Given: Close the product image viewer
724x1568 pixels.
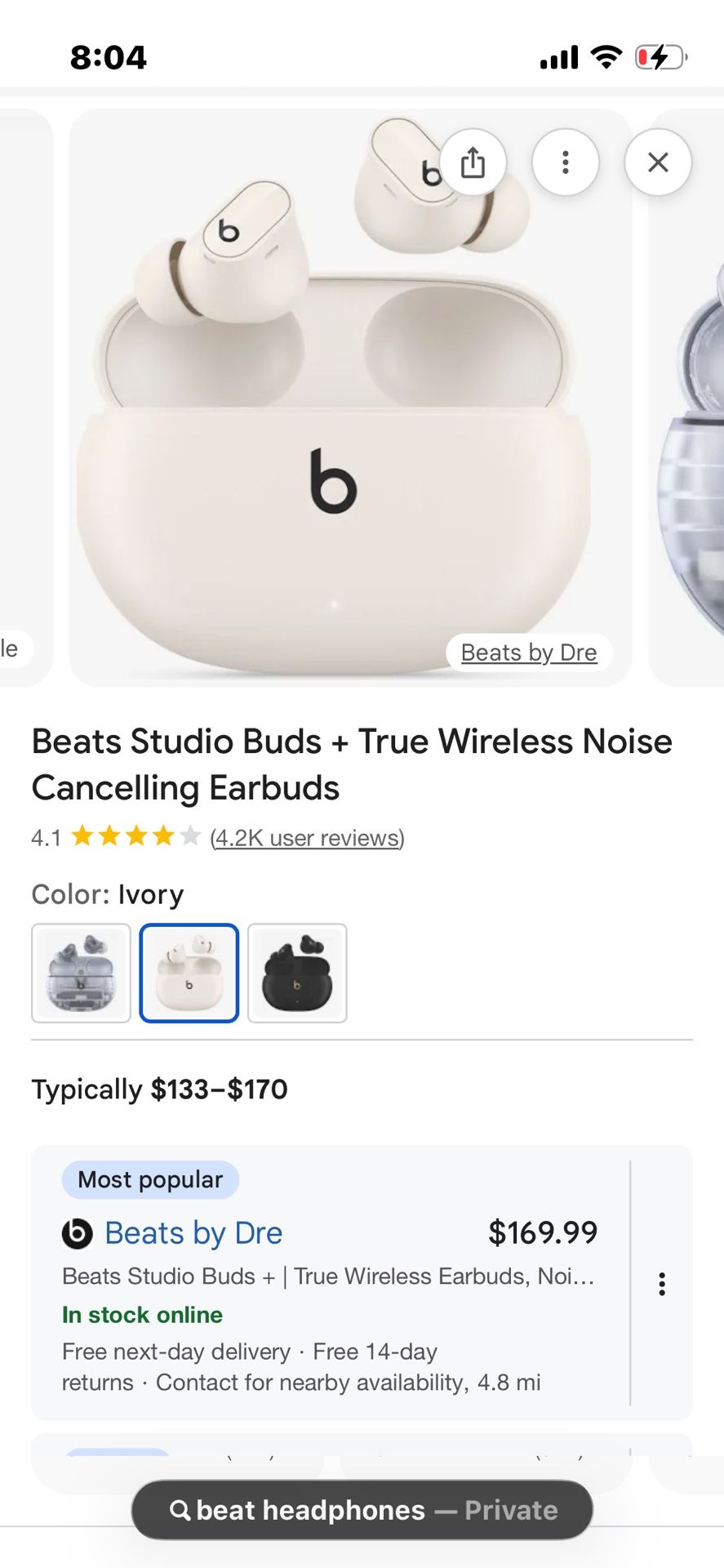Looking at the screenshot, I should coord(658,163).
